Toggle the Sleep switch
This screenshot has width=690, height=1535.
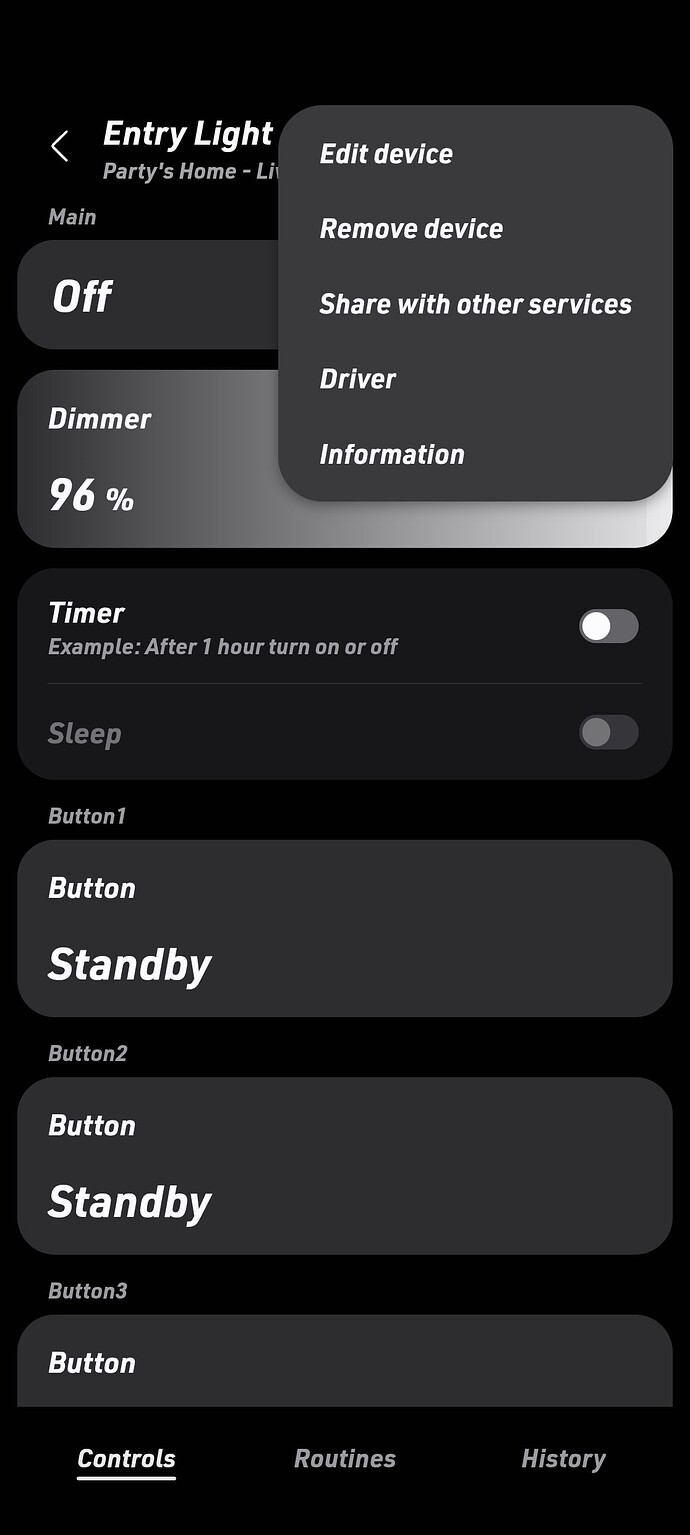pyautogui.click(x=608, y=733)
